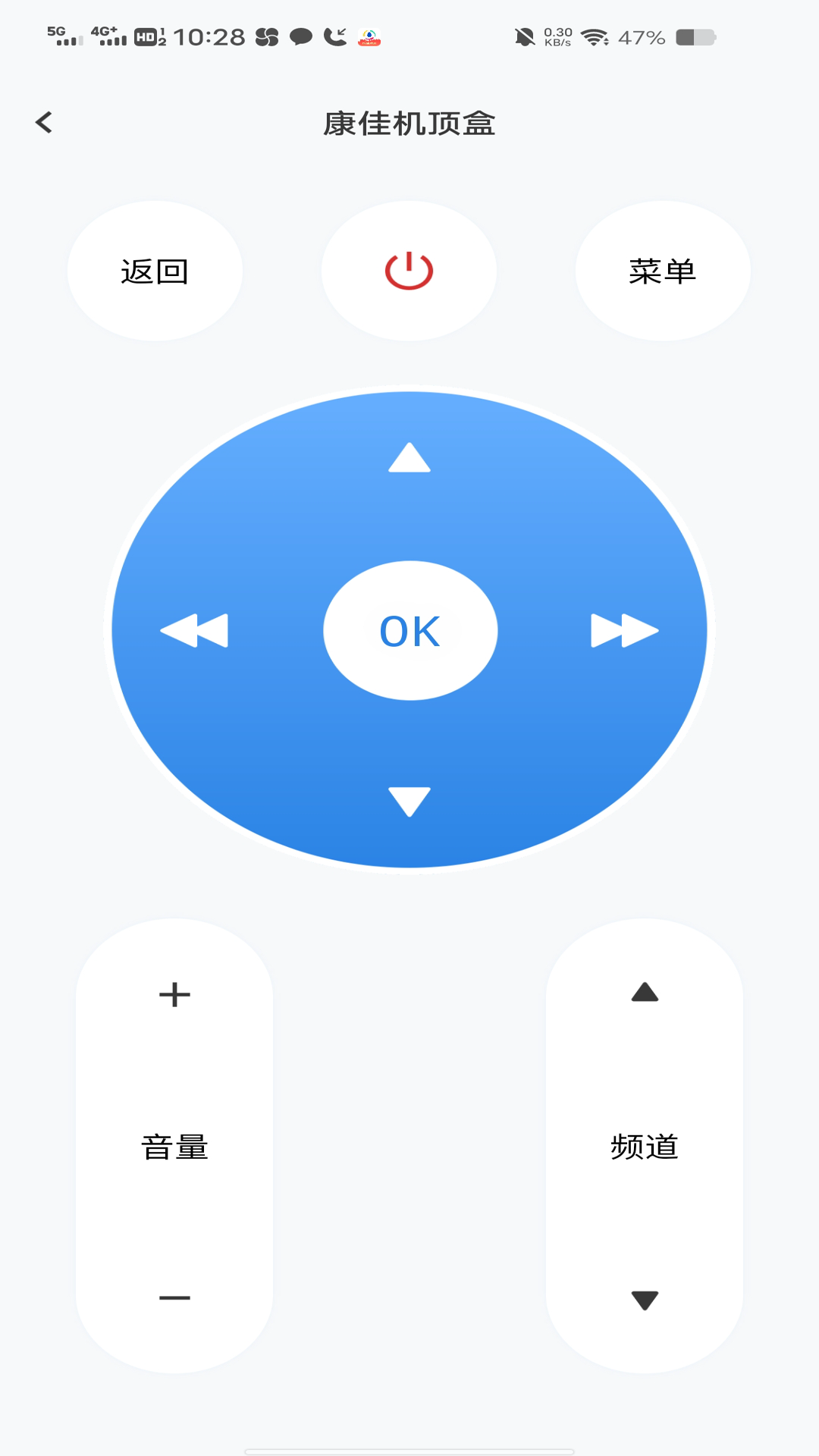Tap the 频道 channel control area
The image size is (819, 1456).
coord(644,1147)
